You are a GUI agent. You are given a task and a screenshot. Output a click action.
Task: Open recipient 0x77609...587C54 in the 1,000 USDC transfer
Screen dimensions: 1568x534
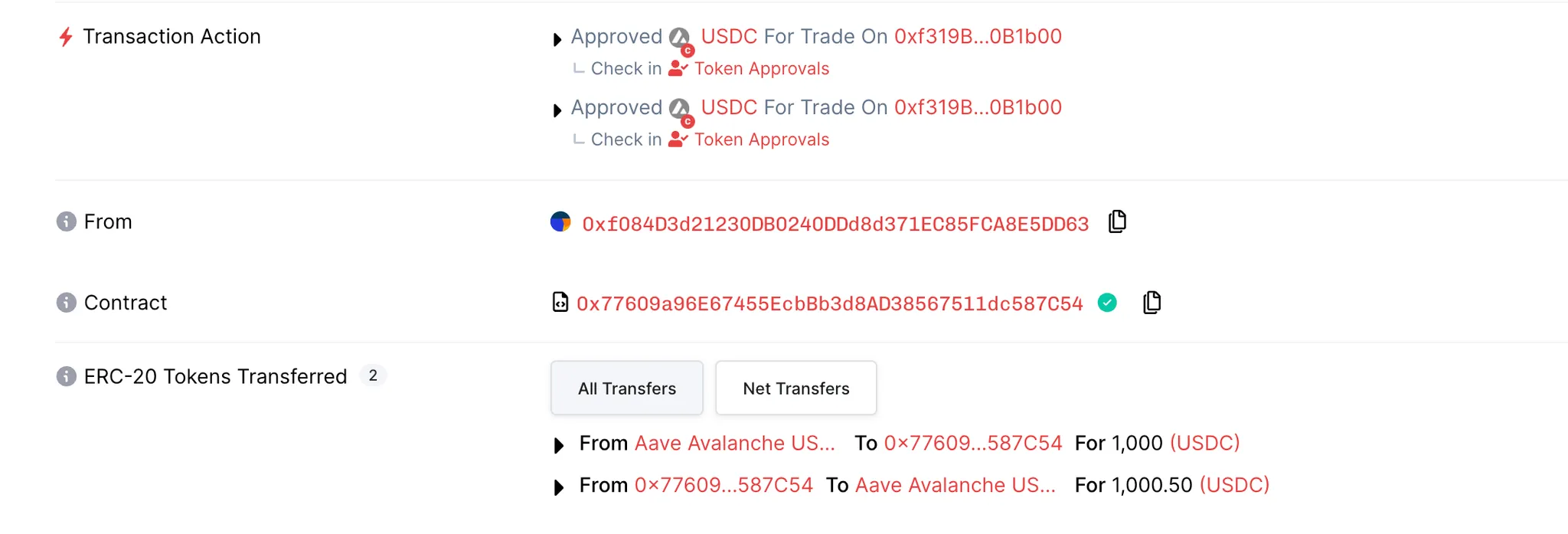(x=972, y=443)
